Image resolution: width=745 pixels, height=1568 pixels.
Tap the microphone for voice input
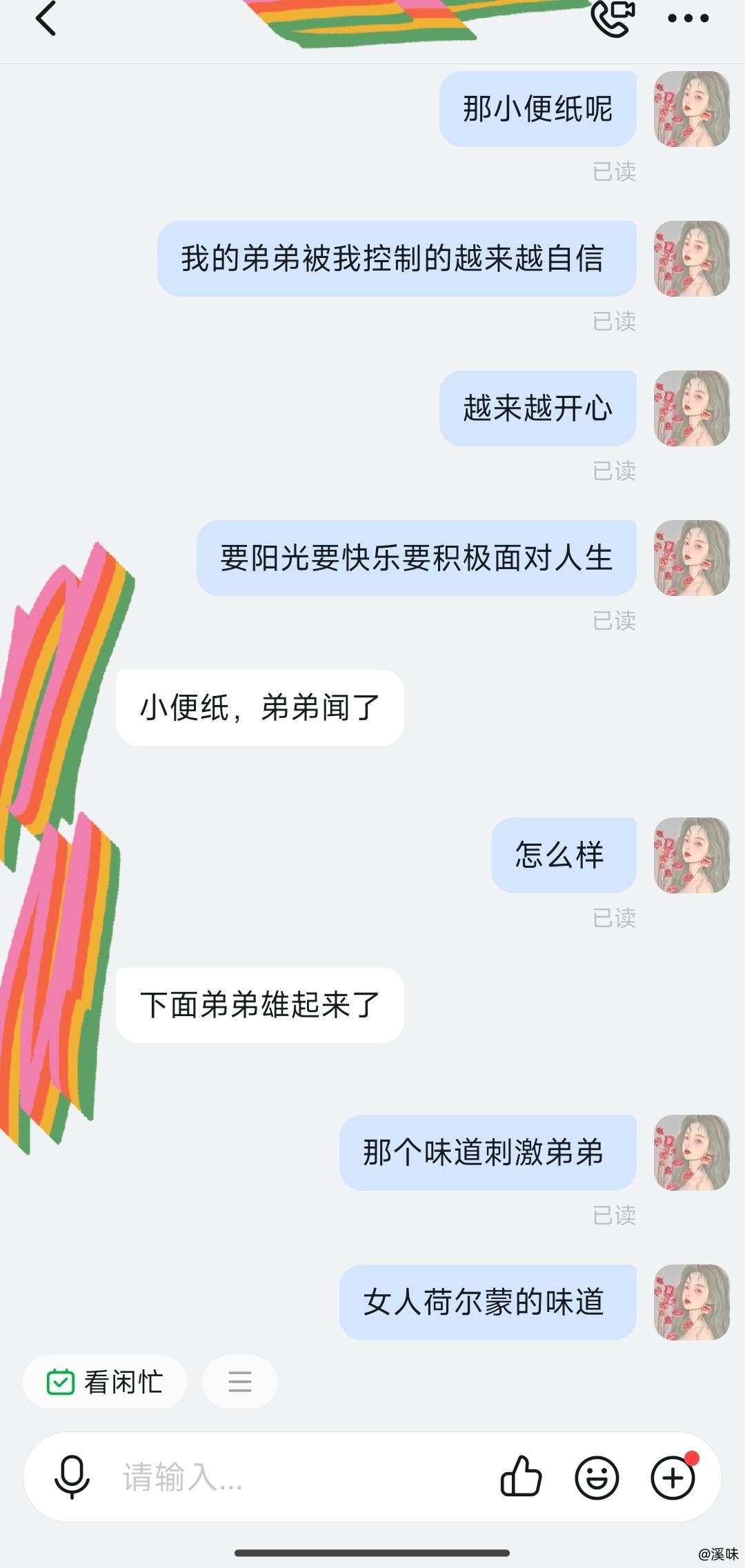(72, 1477)
